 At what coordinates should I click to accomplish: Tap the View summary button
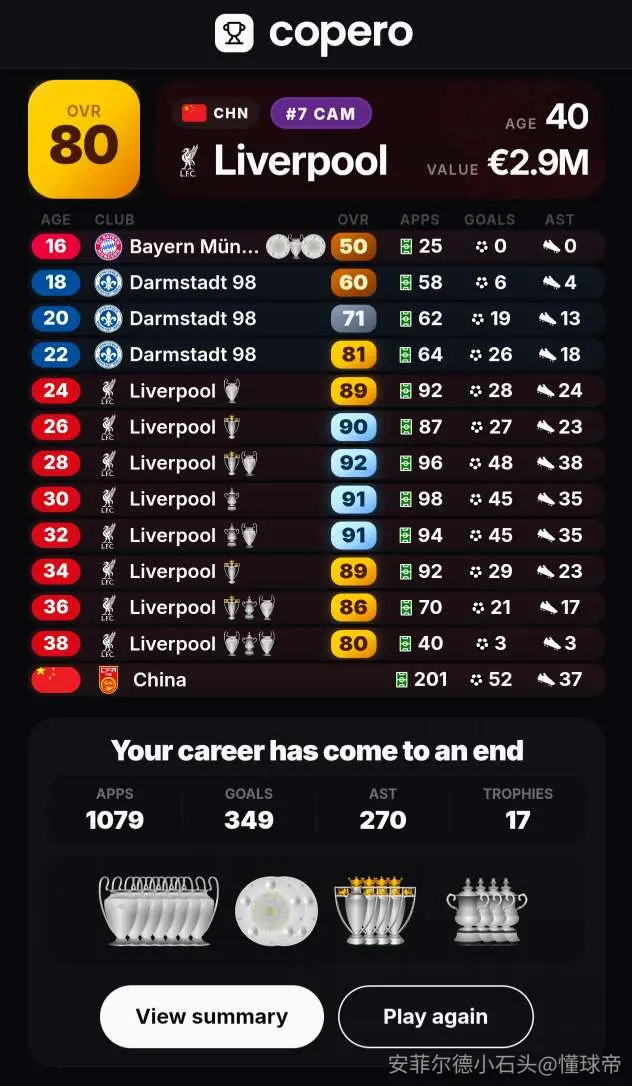pos(212,1016)
